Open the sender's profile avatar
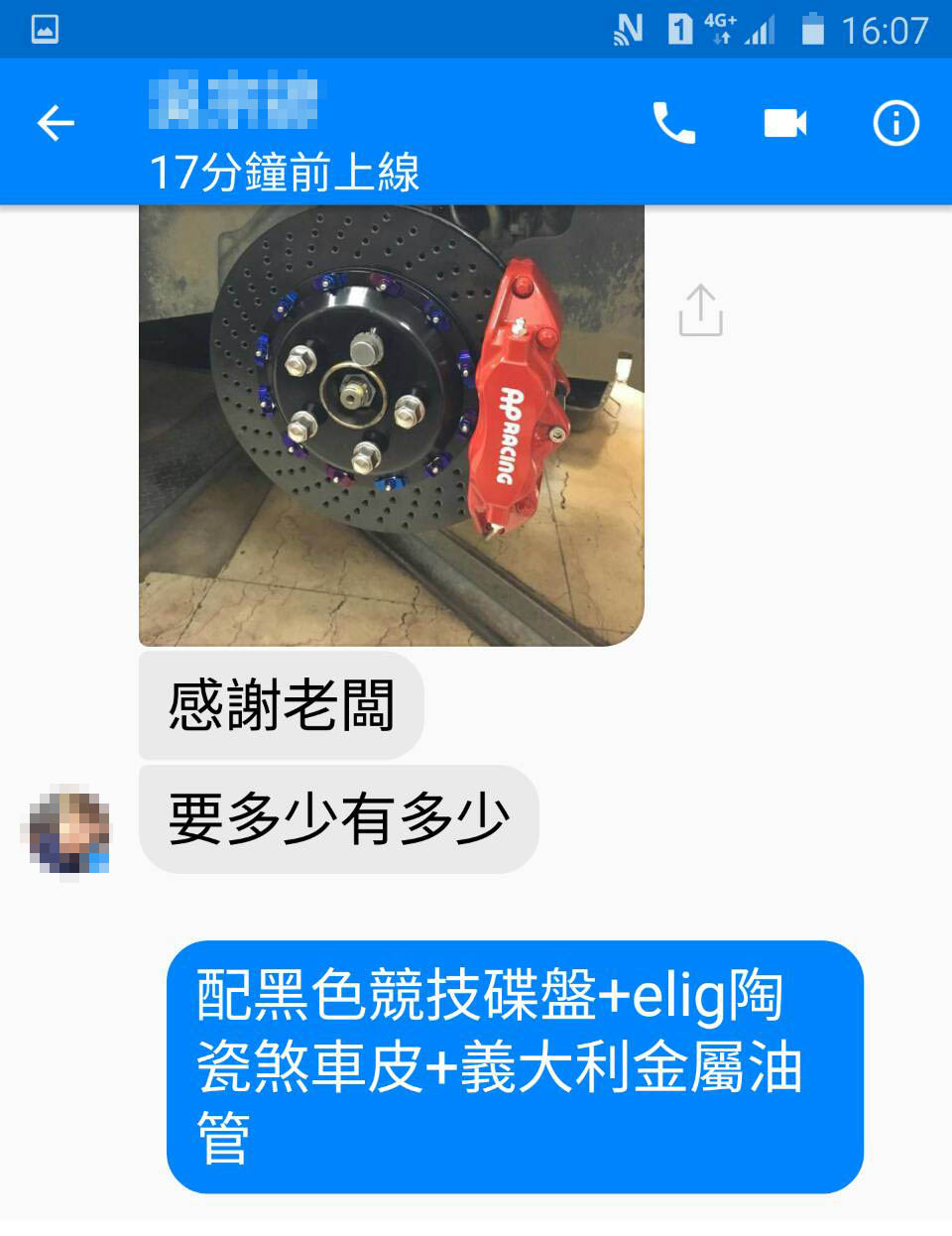The height and width of the screenshot is (1236, 952). (x=67, y=831)
